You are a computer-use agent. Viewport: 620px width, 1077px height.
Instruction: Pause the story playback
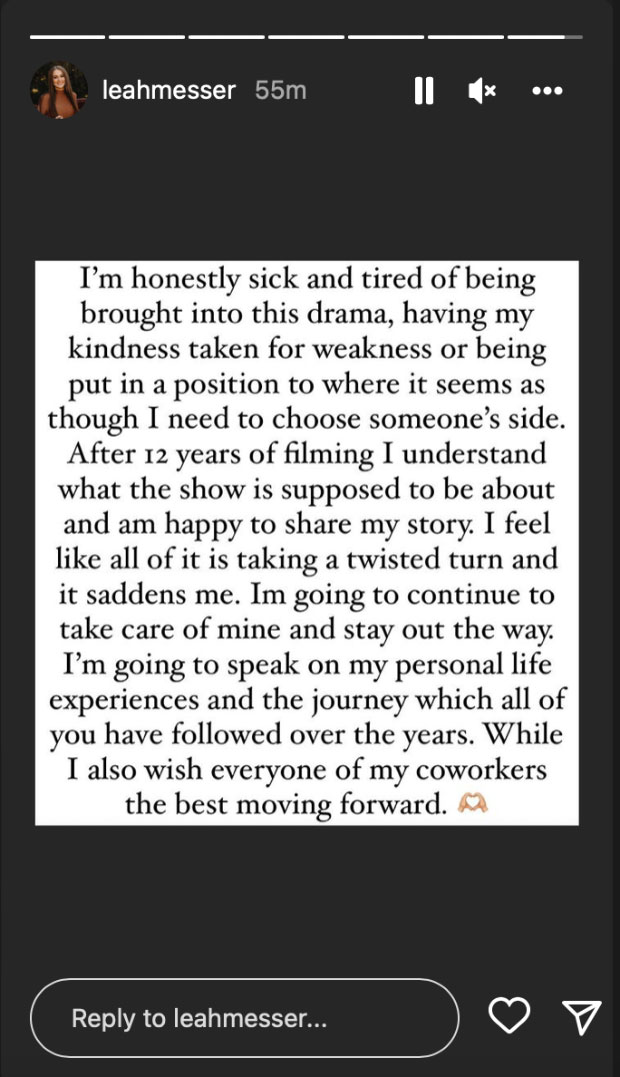(423, 91)
